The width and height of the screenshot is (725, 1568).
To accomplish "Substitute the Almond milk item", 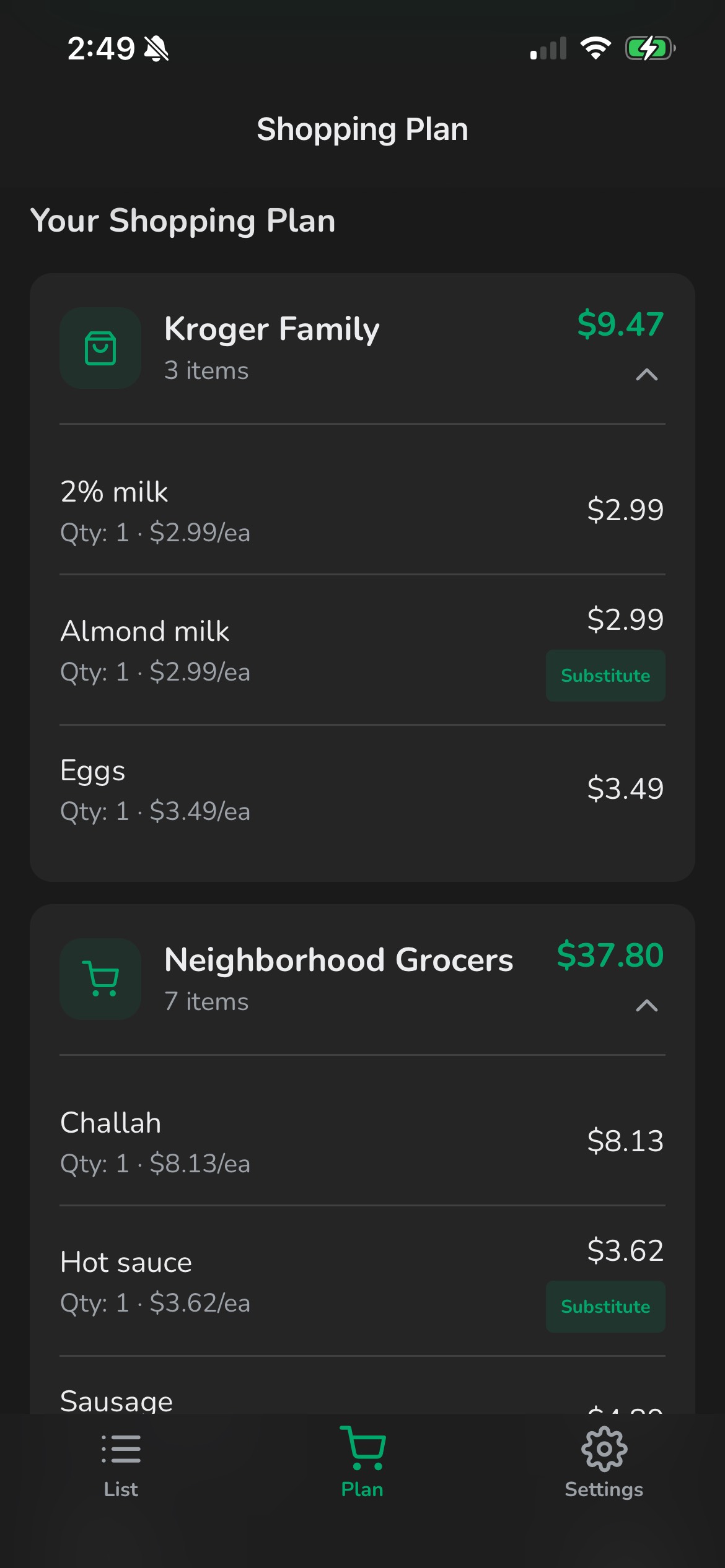I will click(x=605, y=676).
